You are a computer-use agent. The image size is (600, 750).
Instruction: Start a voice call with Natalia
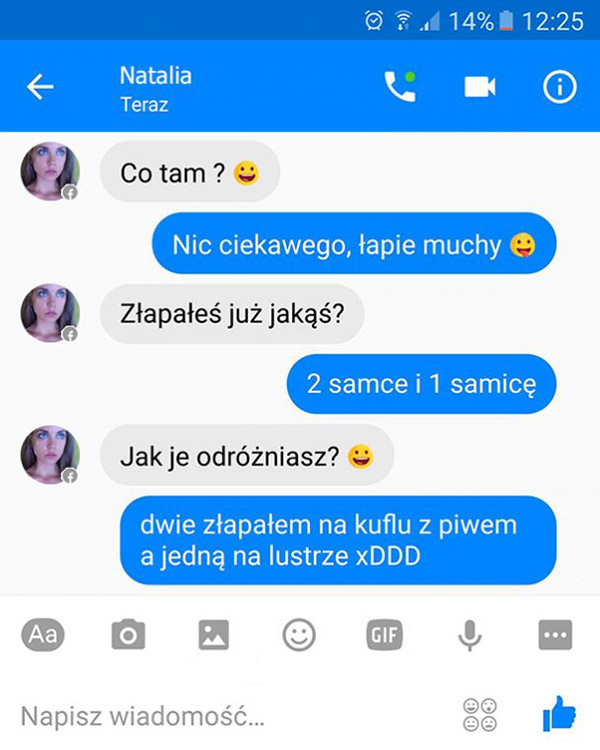tap(399, 87)
